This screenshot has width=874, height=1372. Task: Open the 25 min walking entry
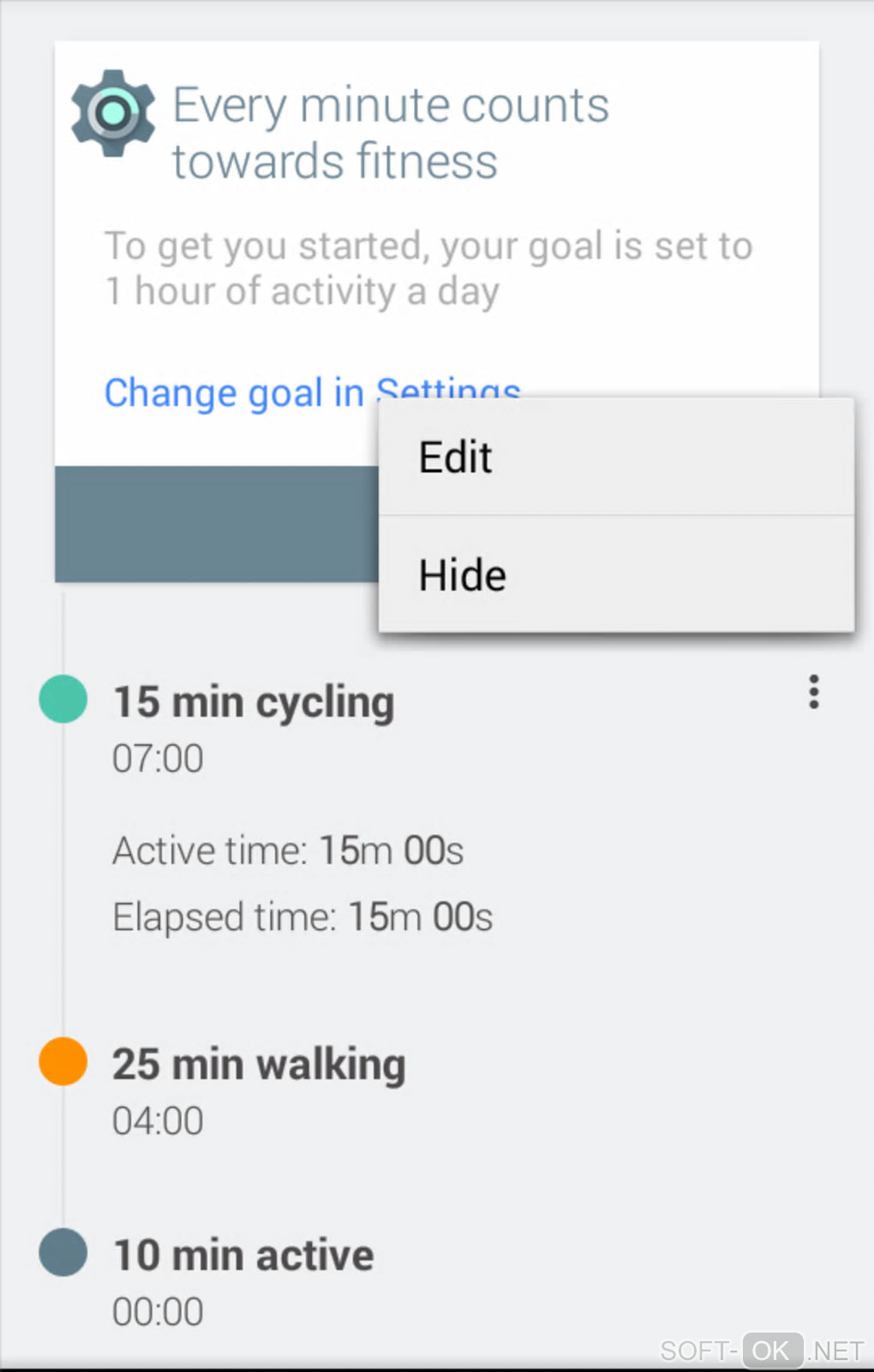pos(259,1065)
